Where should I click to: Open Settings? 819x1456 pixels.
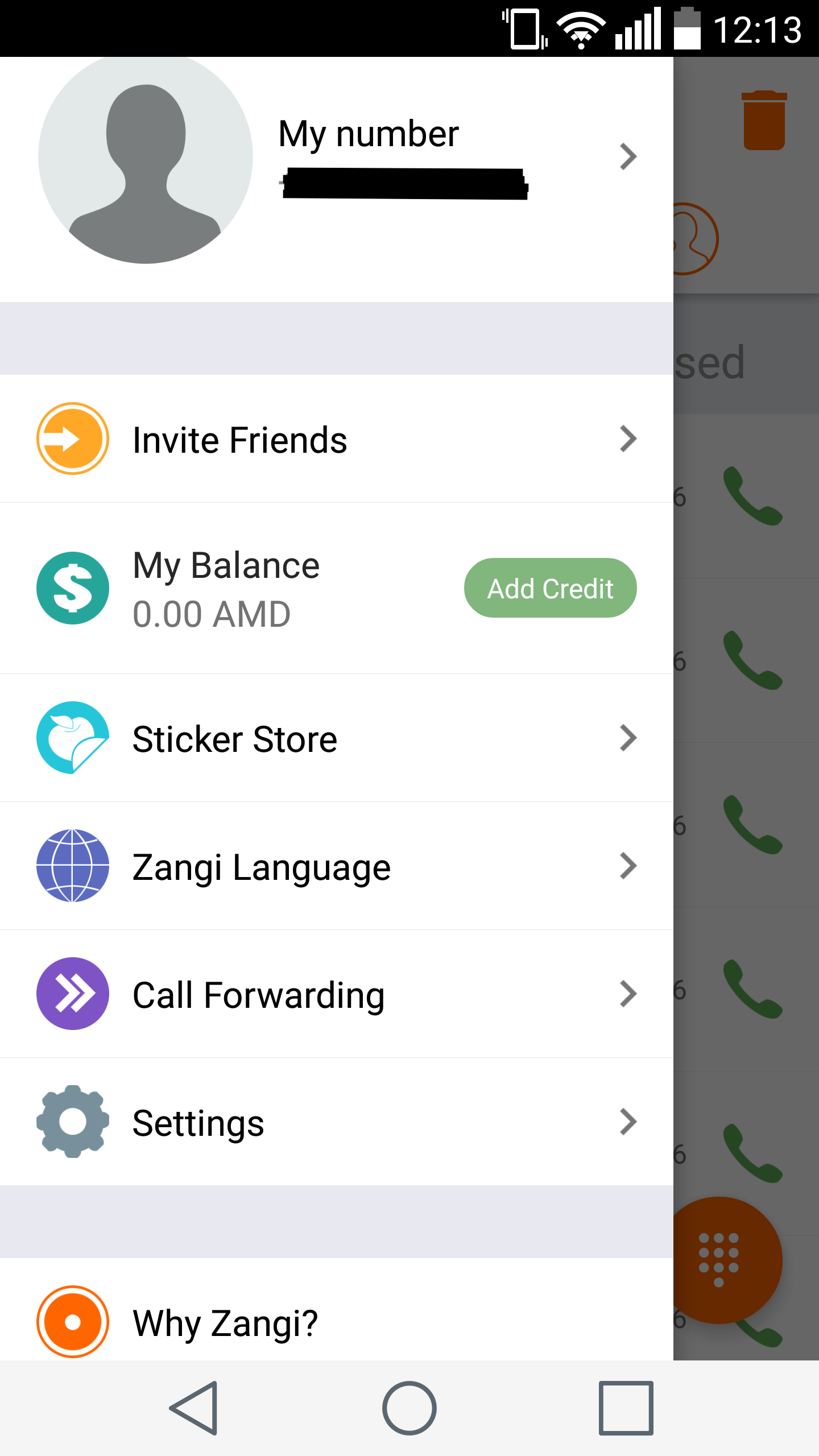pos(337,1122)
